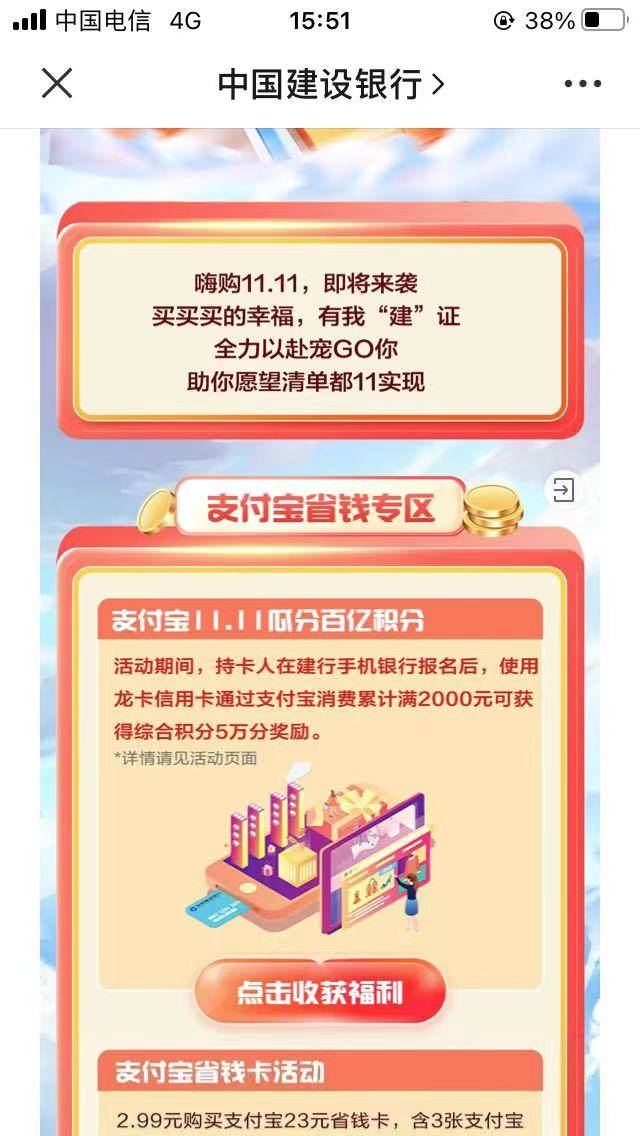This screenshot has width=640, height=1136.
Task: Open the 中国建设银行 title link
Action: (330, 84)
